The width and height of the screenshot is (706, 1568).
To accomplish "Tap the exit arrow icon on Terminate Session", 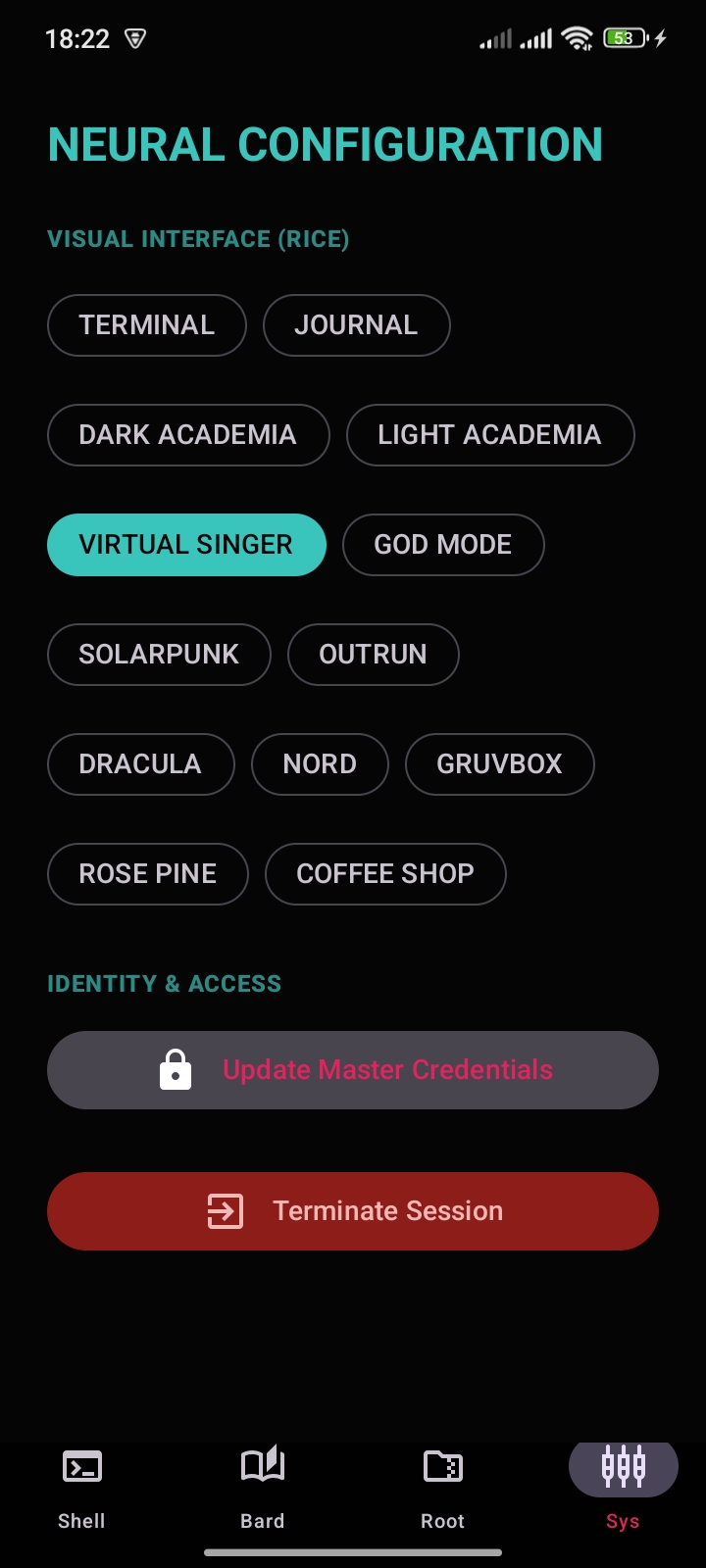I will [226, 1211].
